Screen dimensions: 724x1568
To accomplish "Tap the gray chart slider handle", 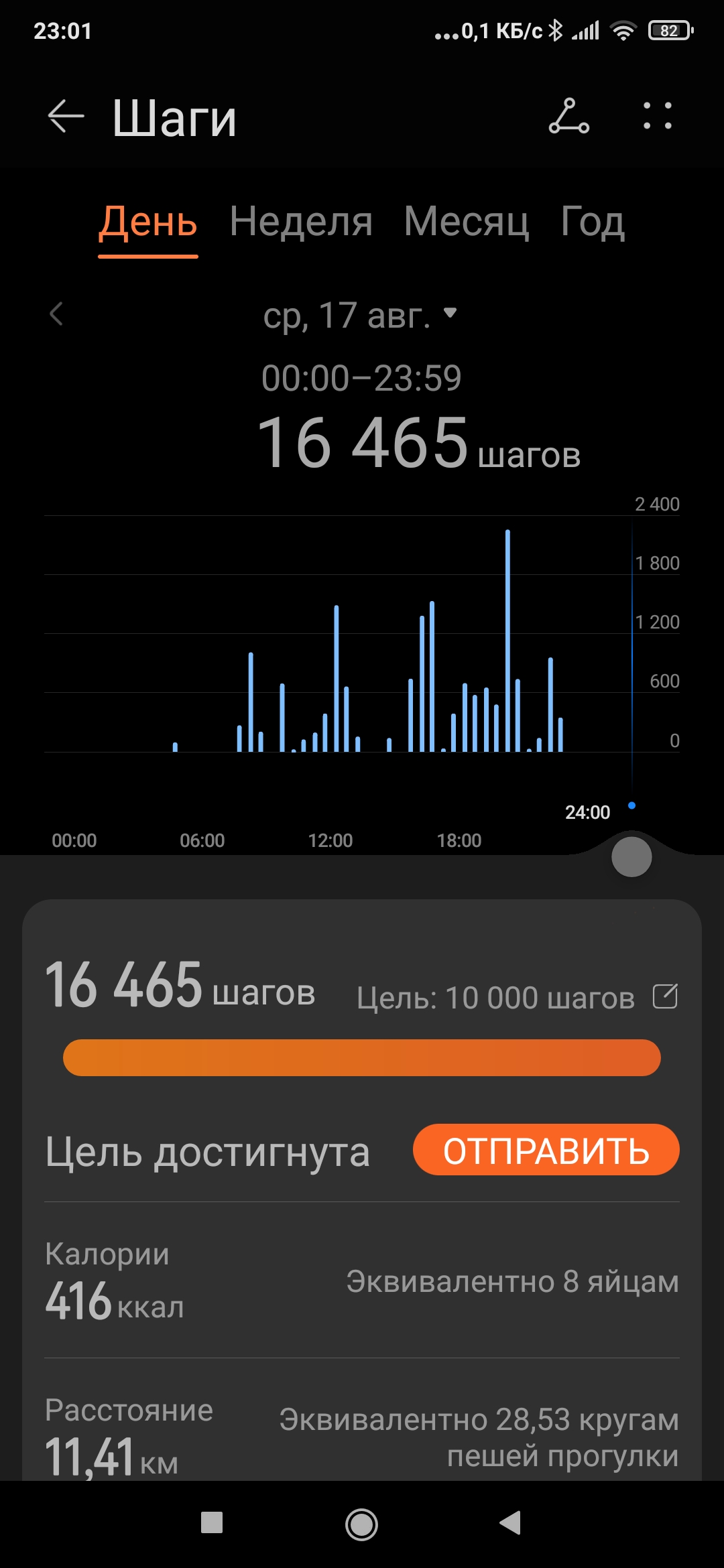I will coord(631,856).
